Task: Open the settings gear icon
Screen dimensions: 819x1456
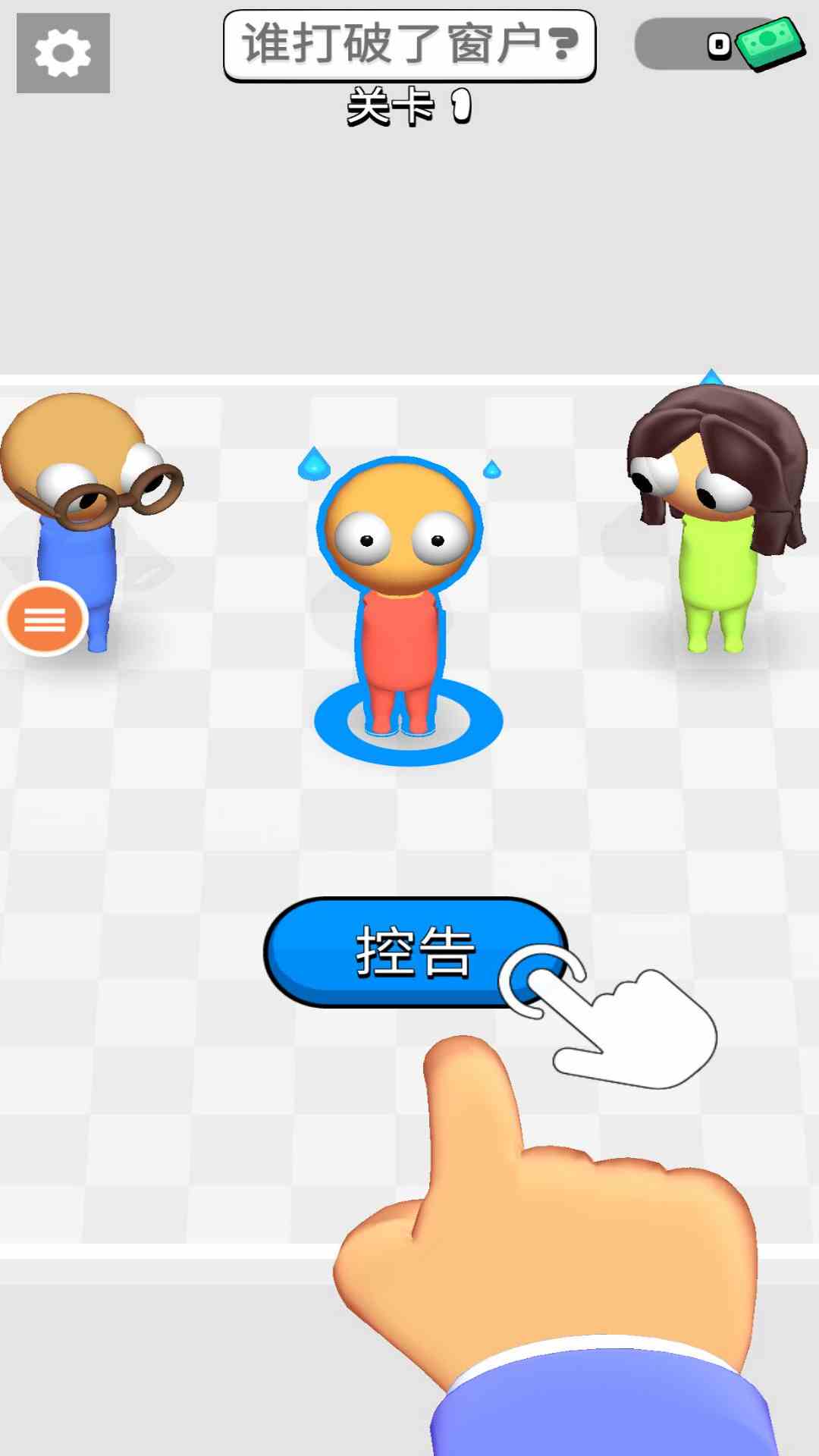Action: (x=63, y=53)
